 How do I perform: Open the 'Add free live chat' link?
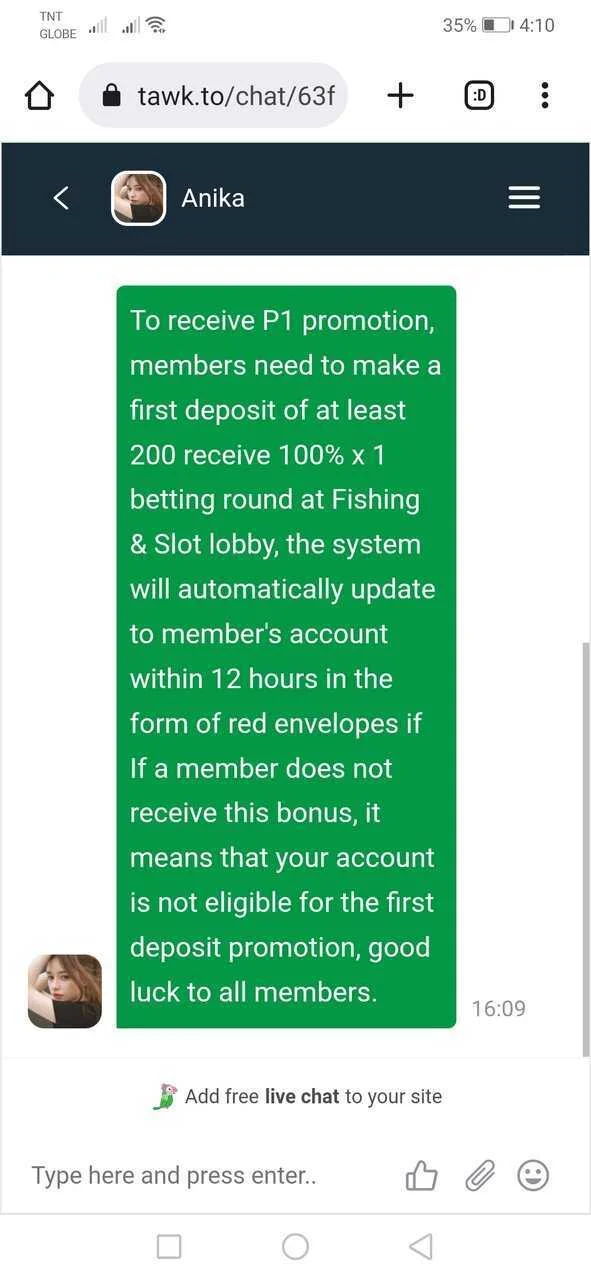296,1096
